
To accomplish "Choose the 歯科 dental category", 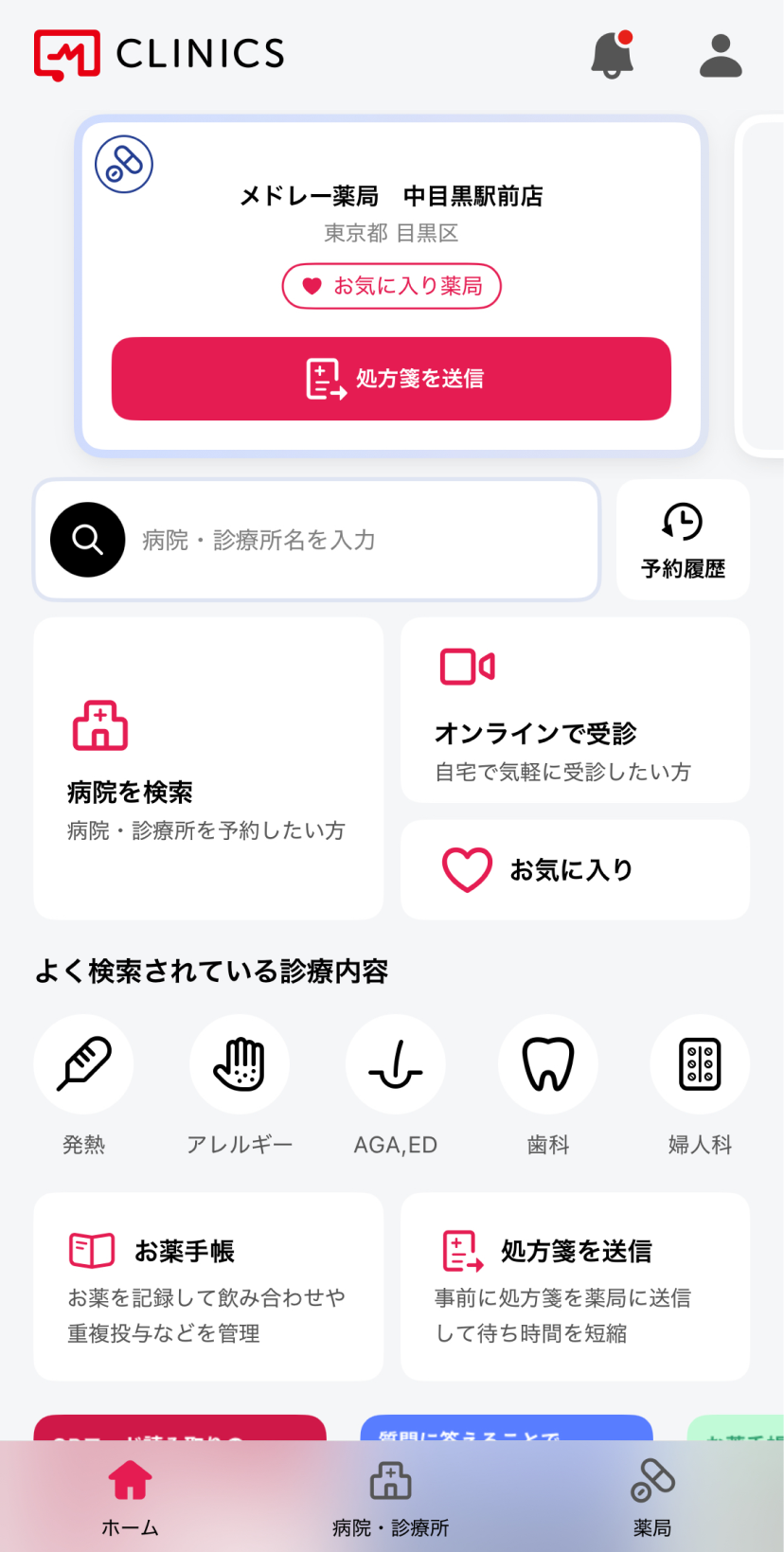I will [x=548, y=1085].
